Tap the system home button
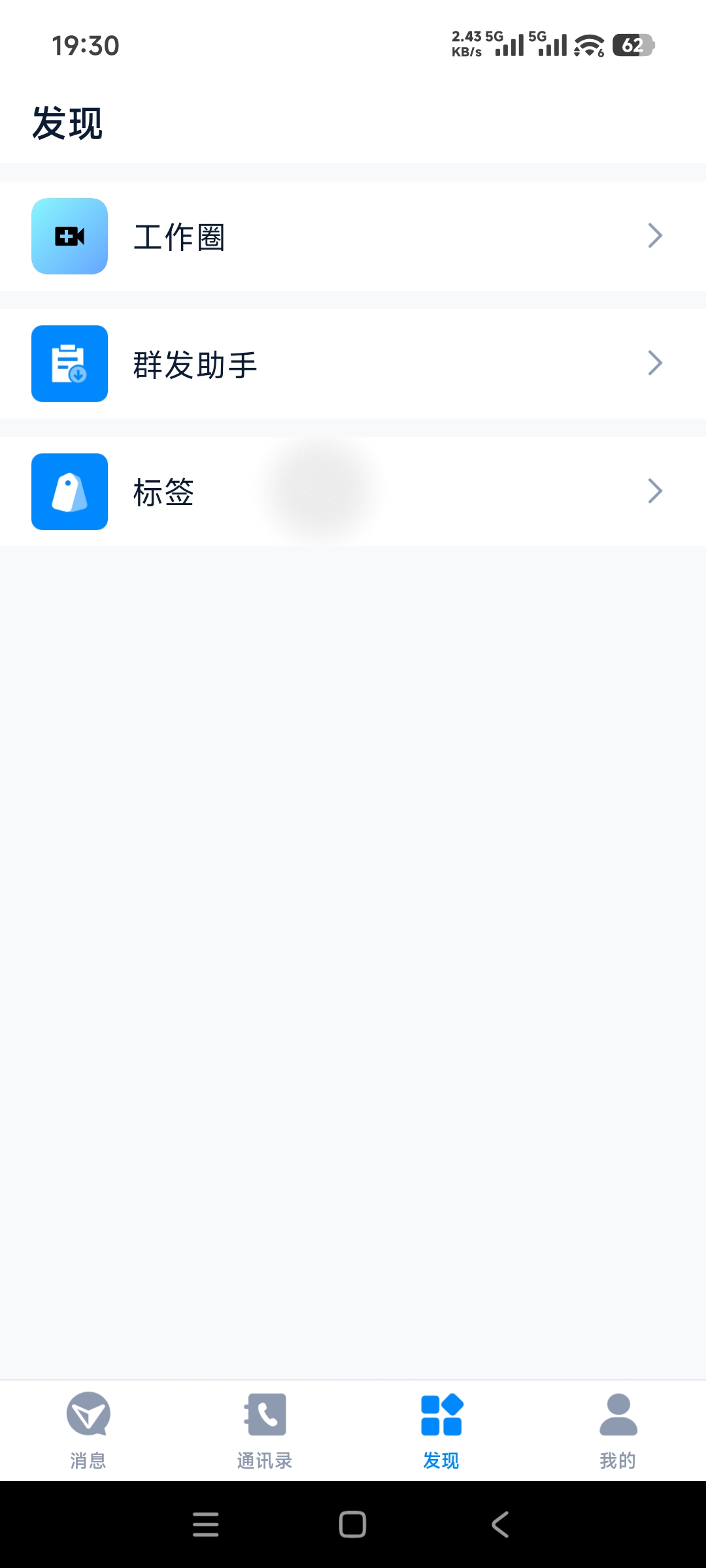The width and height of the screenshot is (706, 1568). 352,1524
